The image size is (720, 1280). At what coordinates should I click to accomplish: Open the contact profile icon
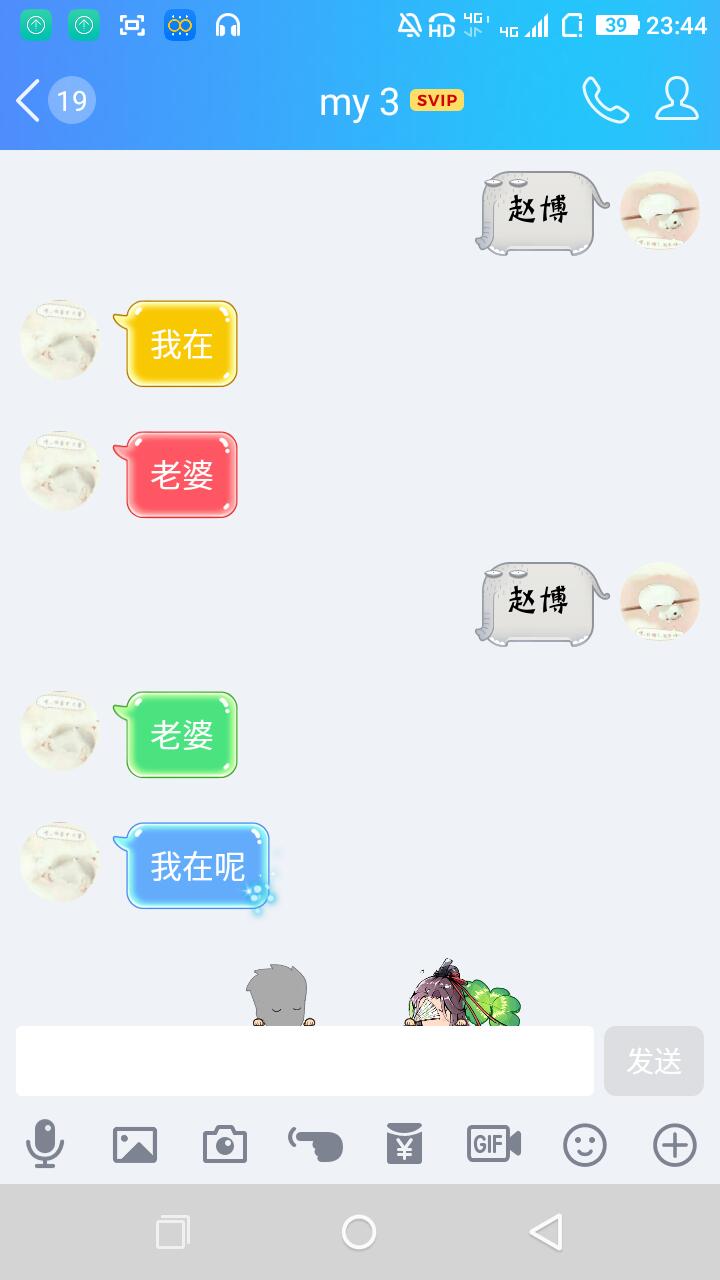pyautogui.click(x=677, y=100)
